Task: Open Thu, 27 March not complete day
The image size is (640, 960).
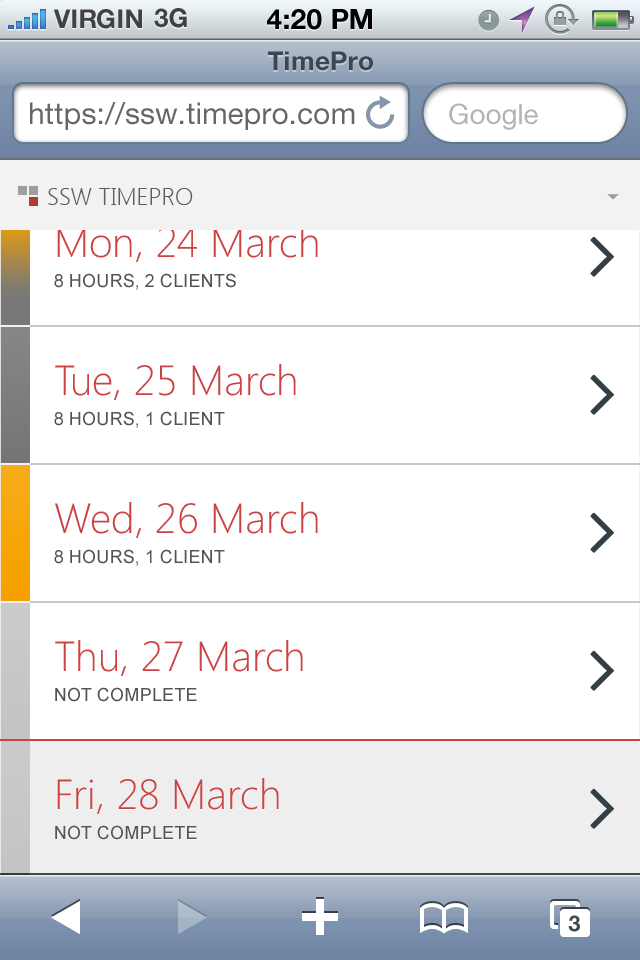Action: pos(320,671)
